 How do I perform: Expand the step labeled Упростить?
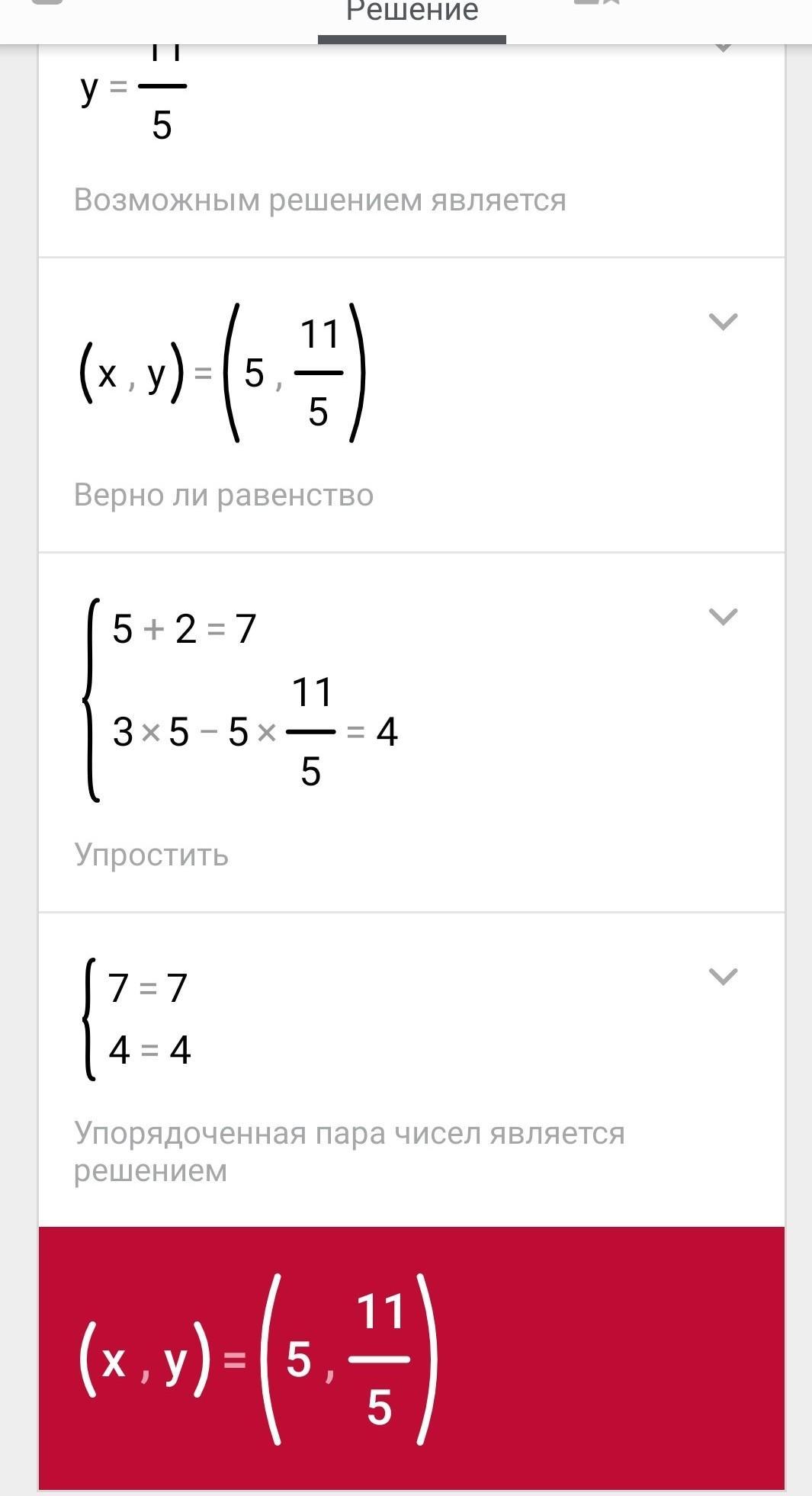723,616
